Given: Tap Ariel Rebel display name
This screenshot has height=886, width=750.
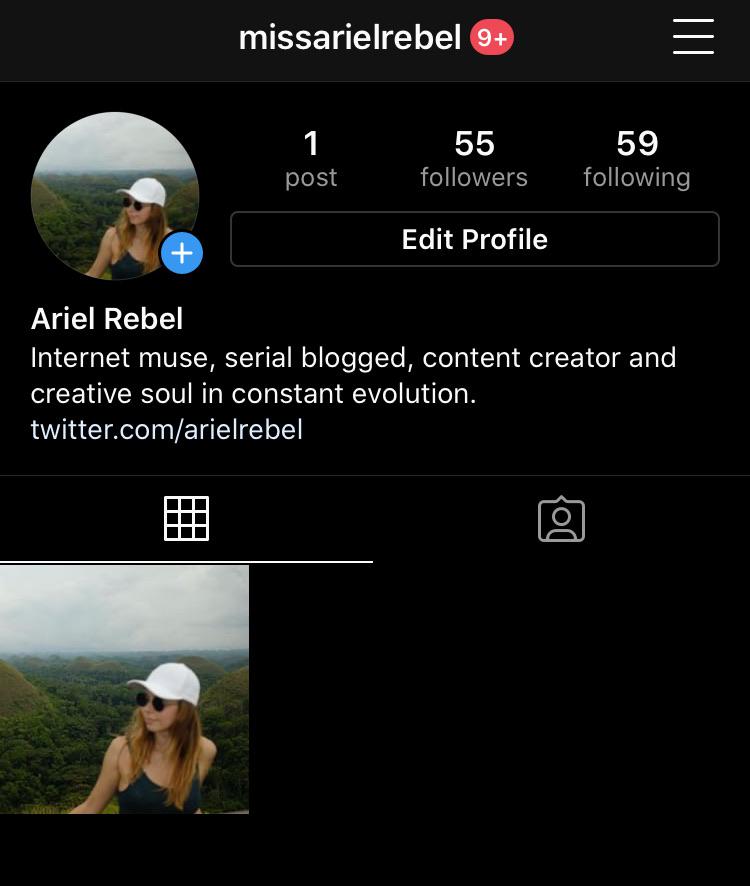Looking at the screenshot, I should [x=106, y=318].
